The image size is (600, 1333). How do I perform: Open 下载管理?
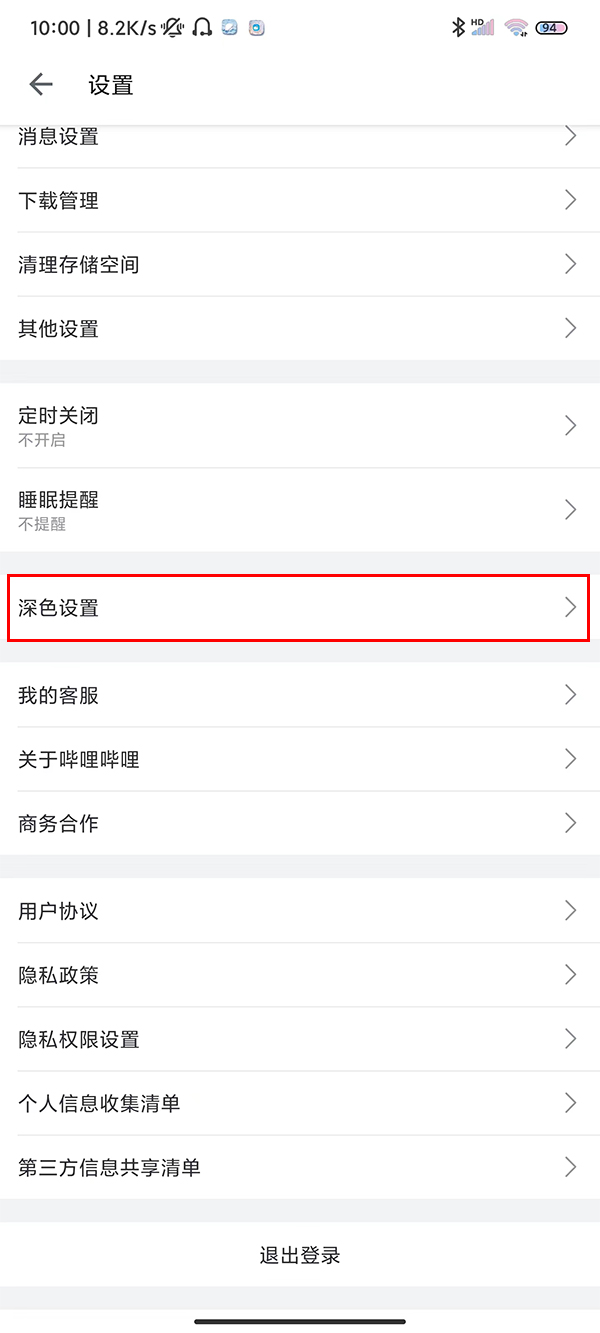point(300,201)
